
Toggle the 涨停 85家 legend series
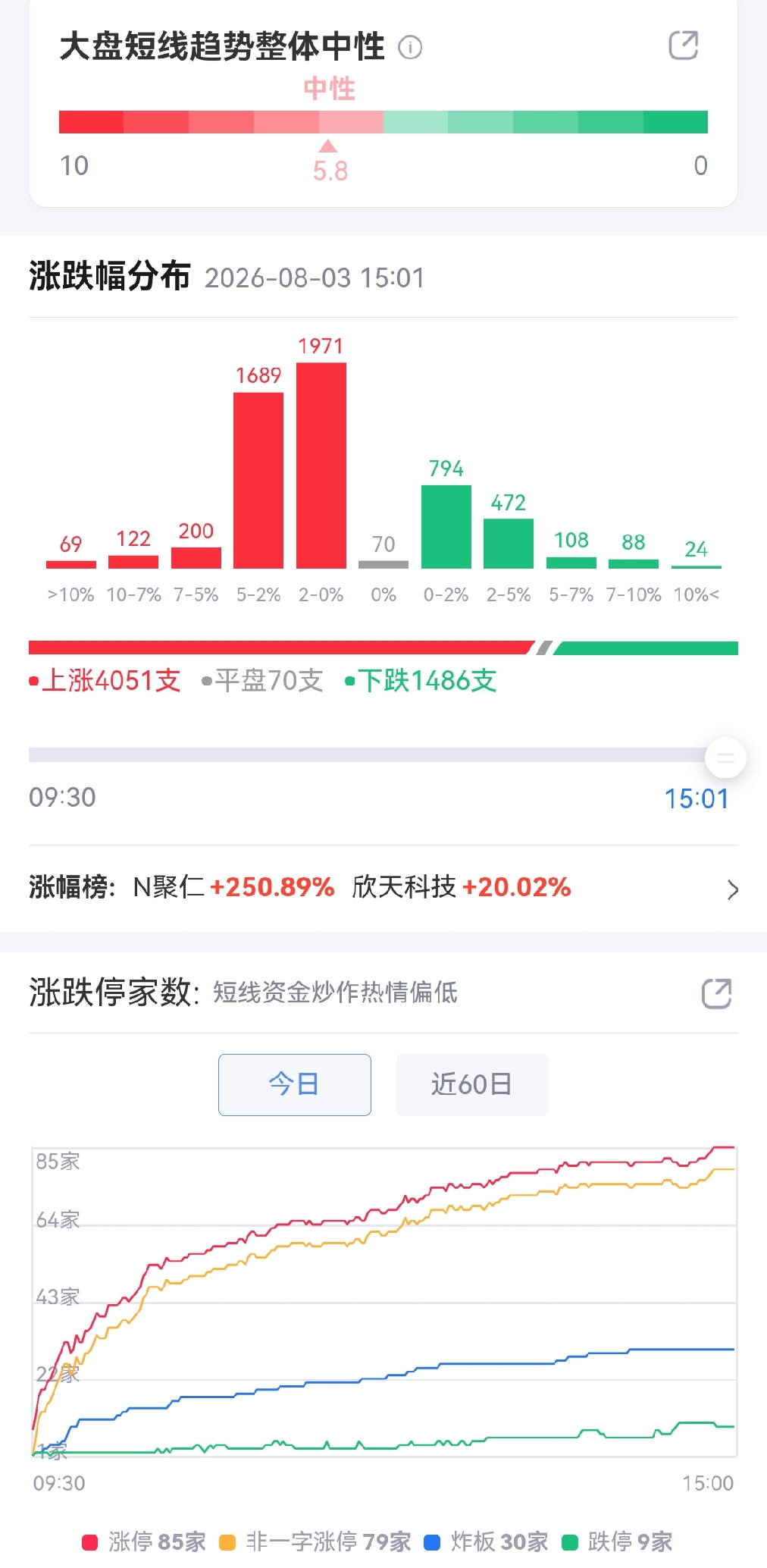[x=144, y=1541]
